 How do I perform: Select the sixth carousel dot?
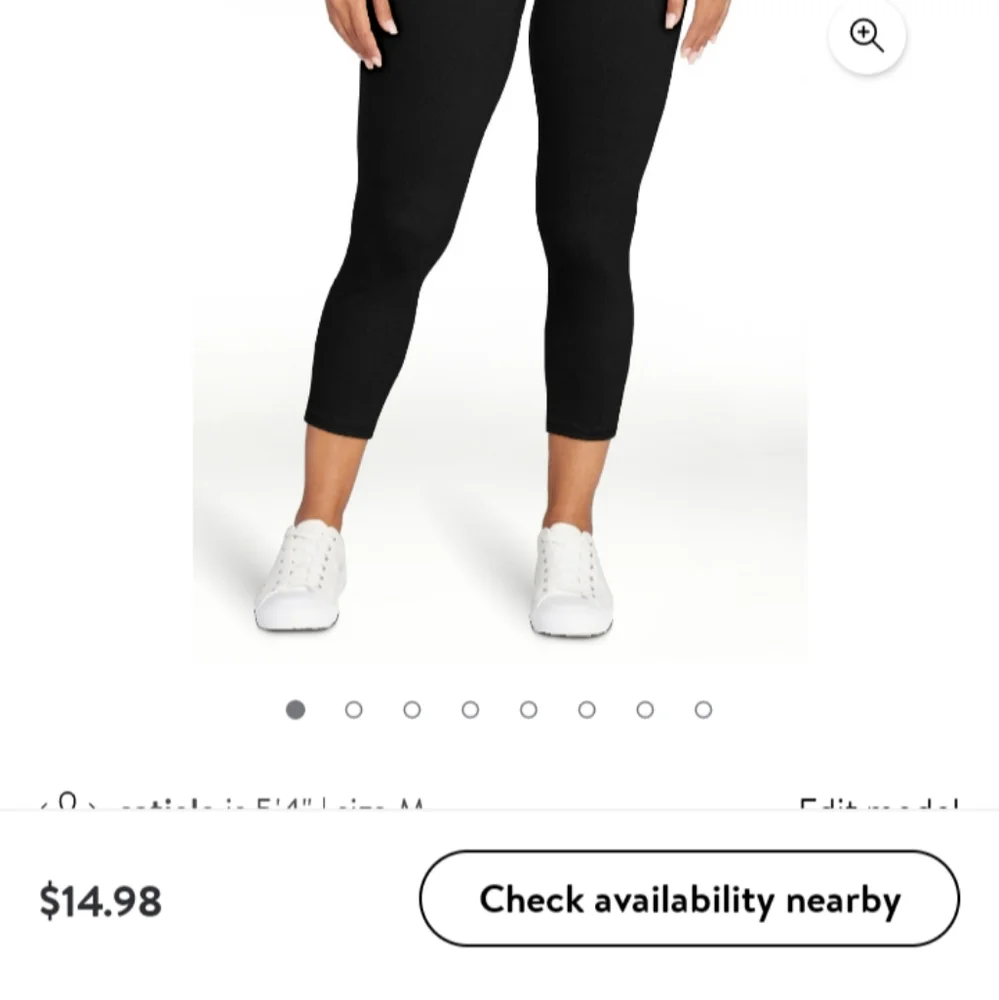pos(586,710)
